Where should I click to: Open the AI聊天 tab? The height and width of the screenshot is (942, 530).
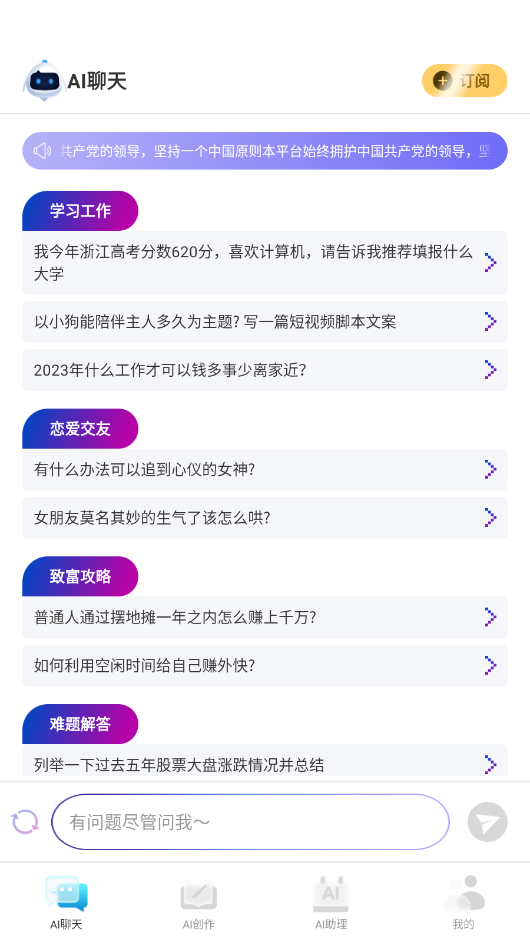coord(66,903)
